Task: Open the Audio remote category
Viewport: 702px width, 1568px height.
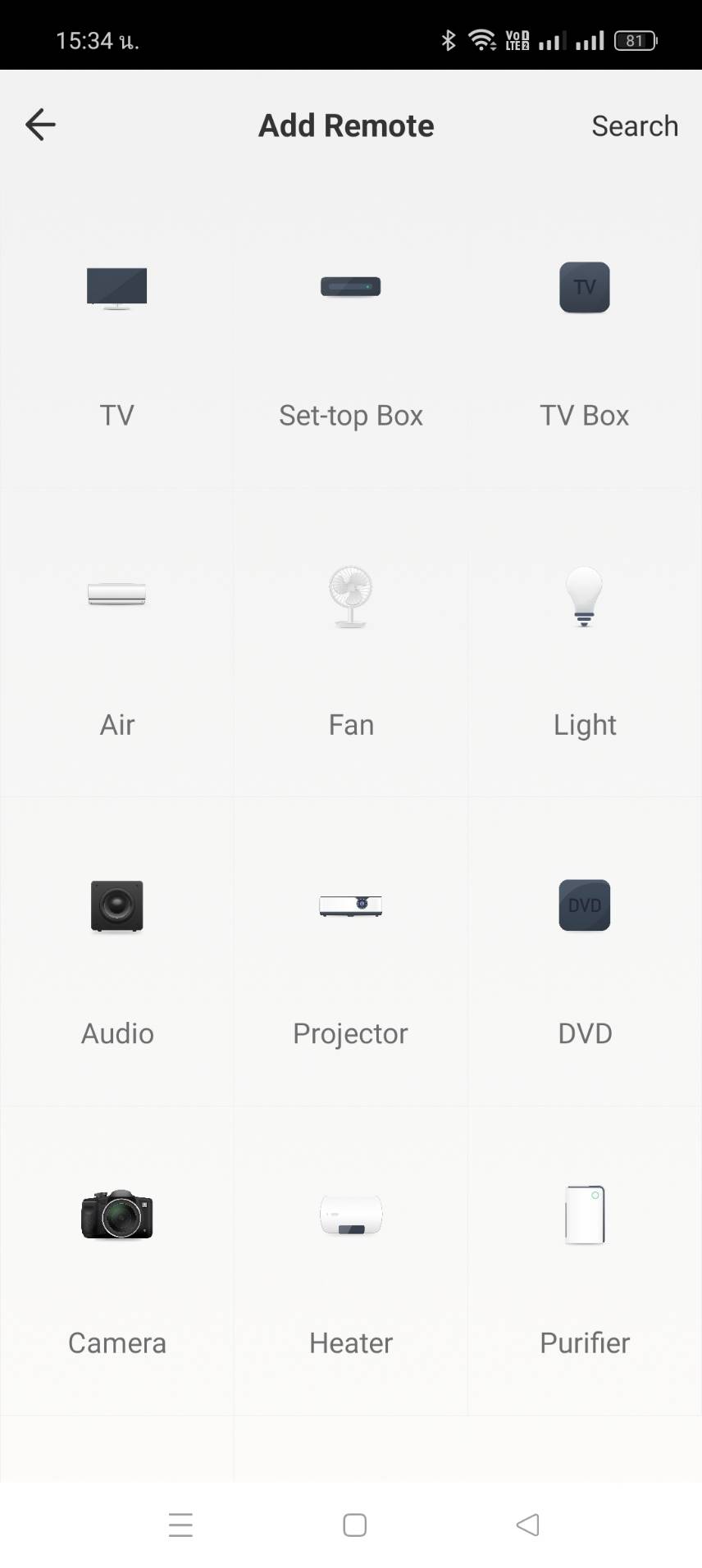Action: [116, 951]
